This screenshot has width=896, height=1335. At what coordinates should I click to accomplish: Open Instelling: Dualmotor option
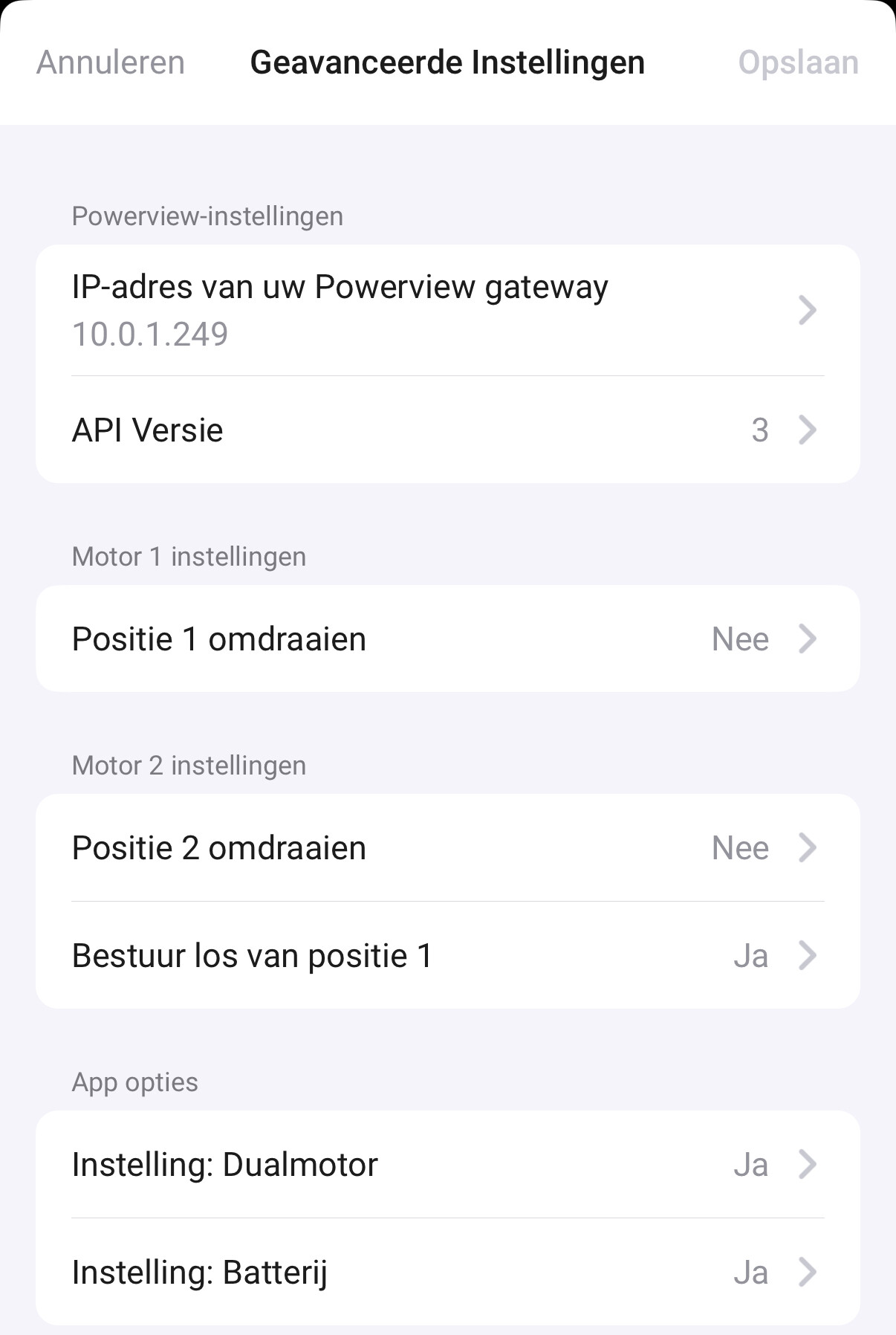pos(447,1164)
